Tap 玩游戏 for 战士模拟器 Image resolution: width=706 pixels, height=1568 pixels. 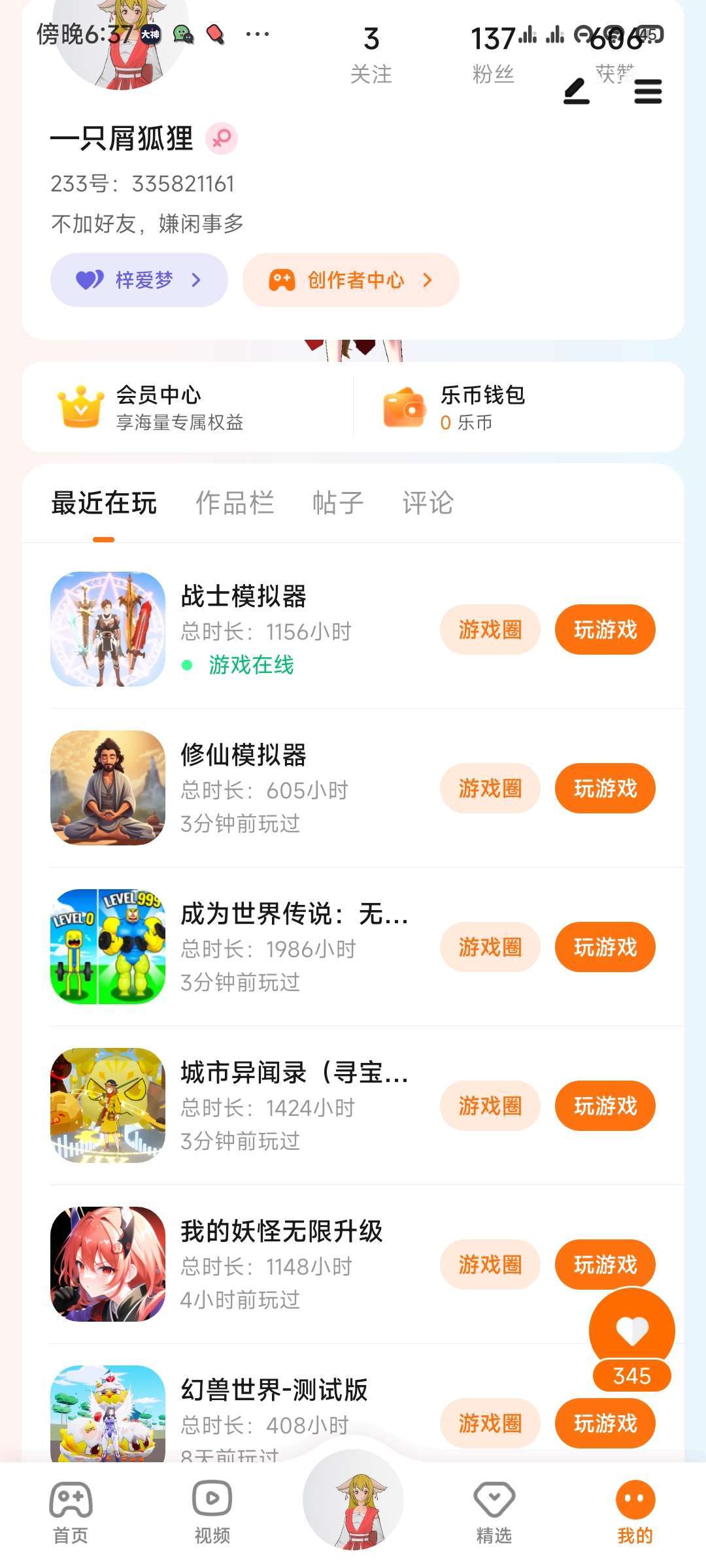point(605,630)
